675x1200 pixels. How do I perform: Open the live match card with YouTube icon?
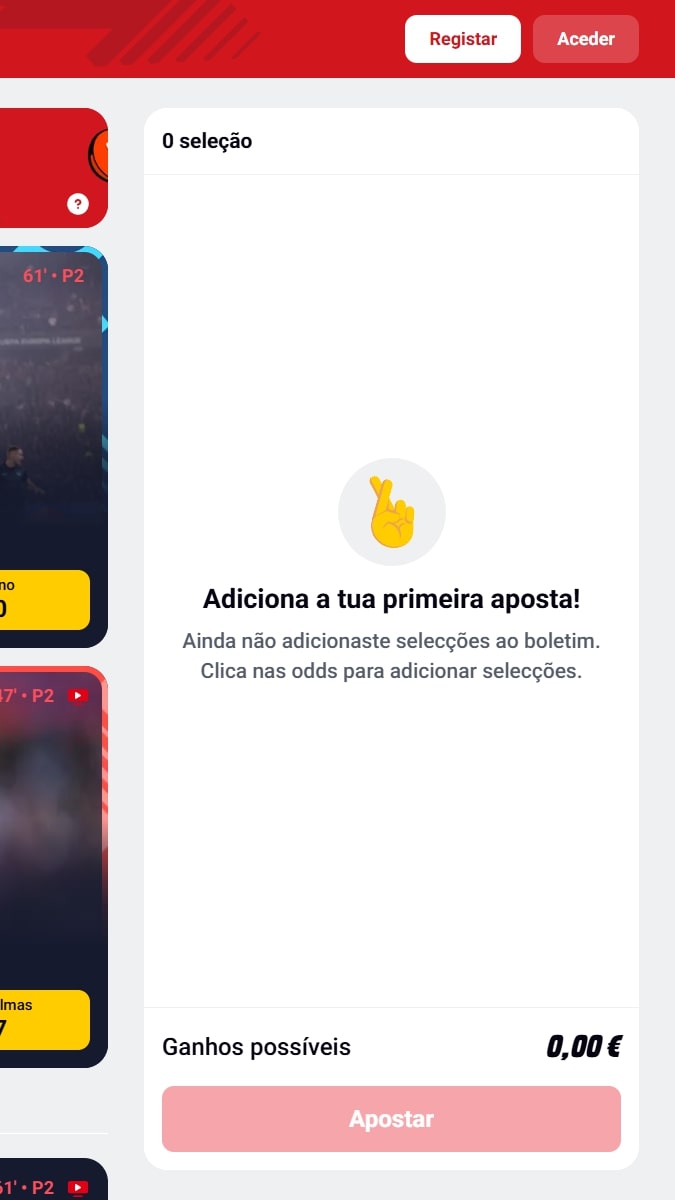pyautogui.click(x=50, y=840)
